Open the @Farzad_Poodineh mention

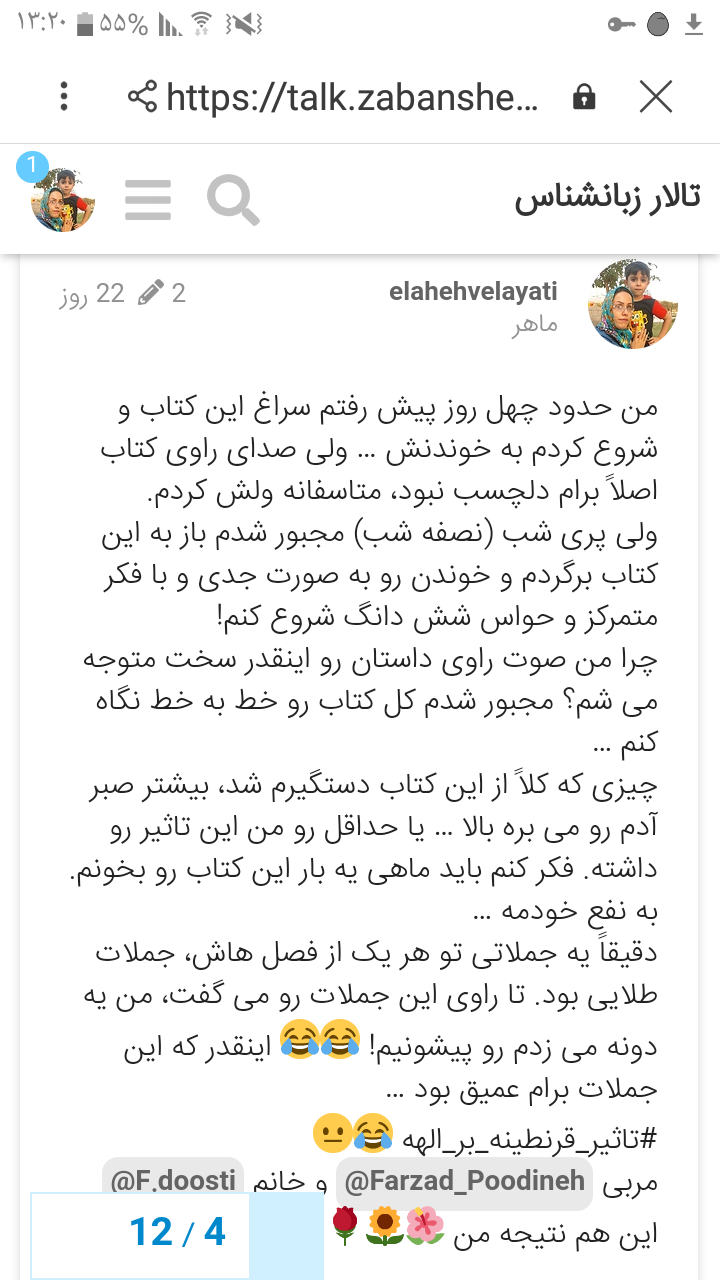(464, 1181)
